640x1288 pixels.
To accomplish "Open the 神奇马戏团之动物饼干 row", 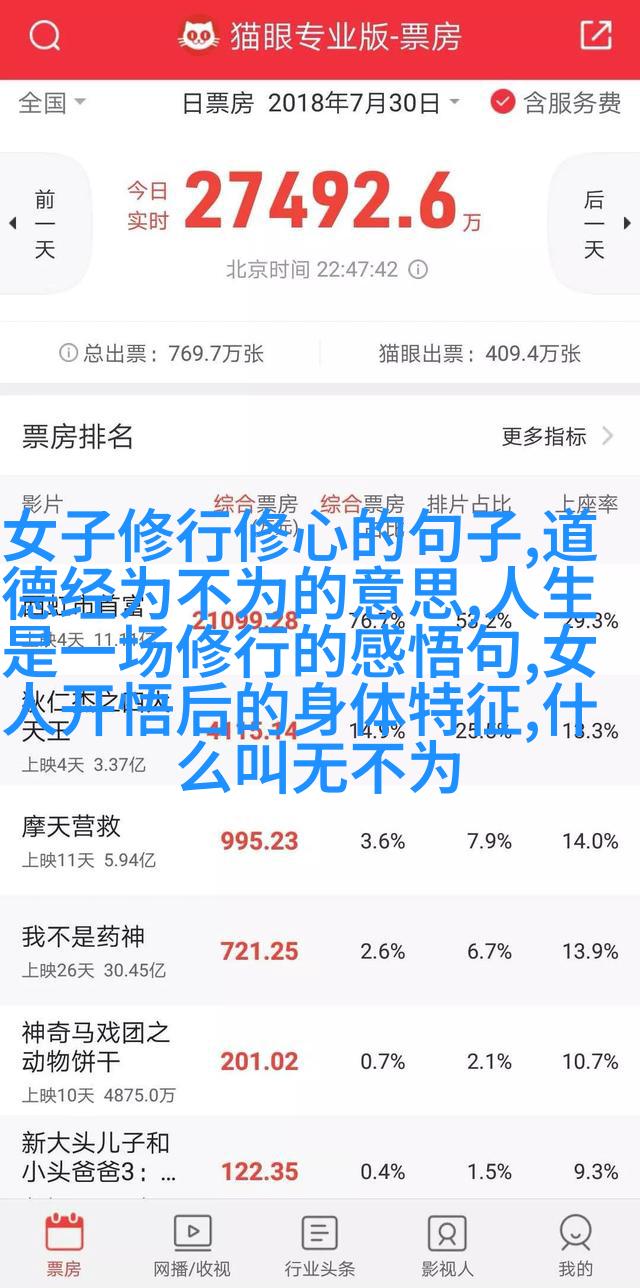I will pos(320,1060).
